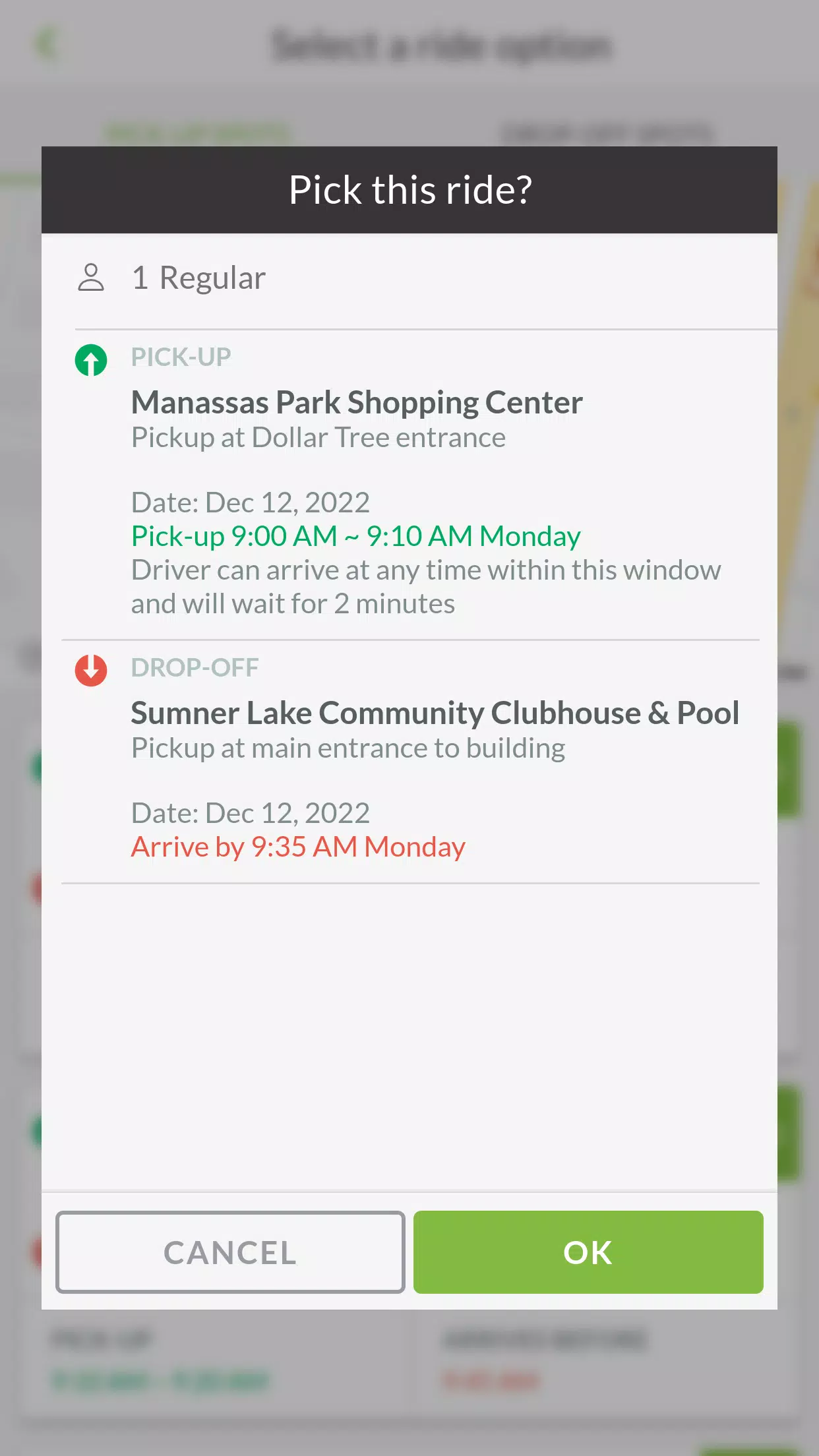Confirm the ride with OK
This screenshot has width=819, height=1456.
pos(588,1252)
